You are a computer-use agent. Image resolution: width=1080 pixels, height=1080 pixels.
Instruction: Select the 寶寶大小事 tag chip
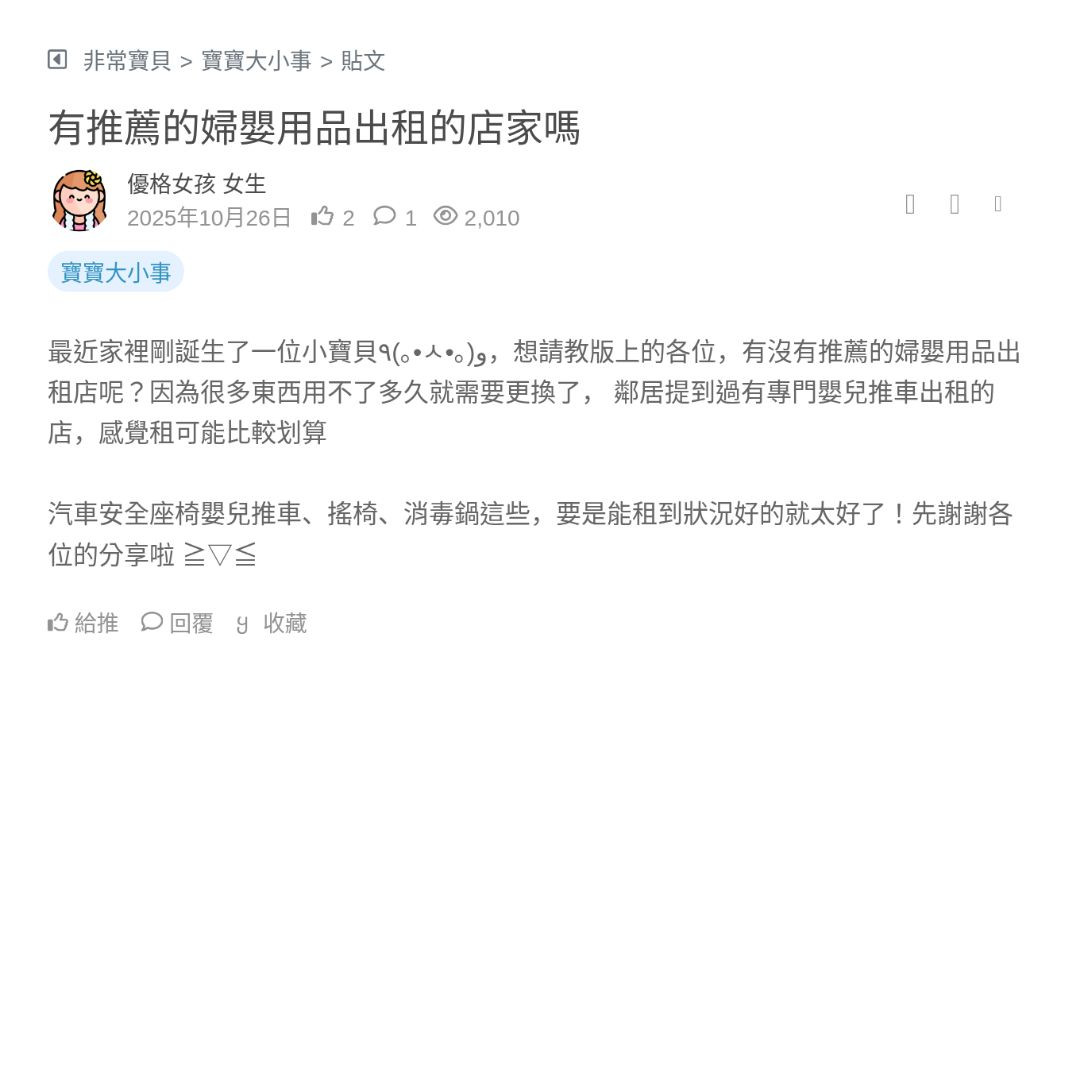click(116, 272)
